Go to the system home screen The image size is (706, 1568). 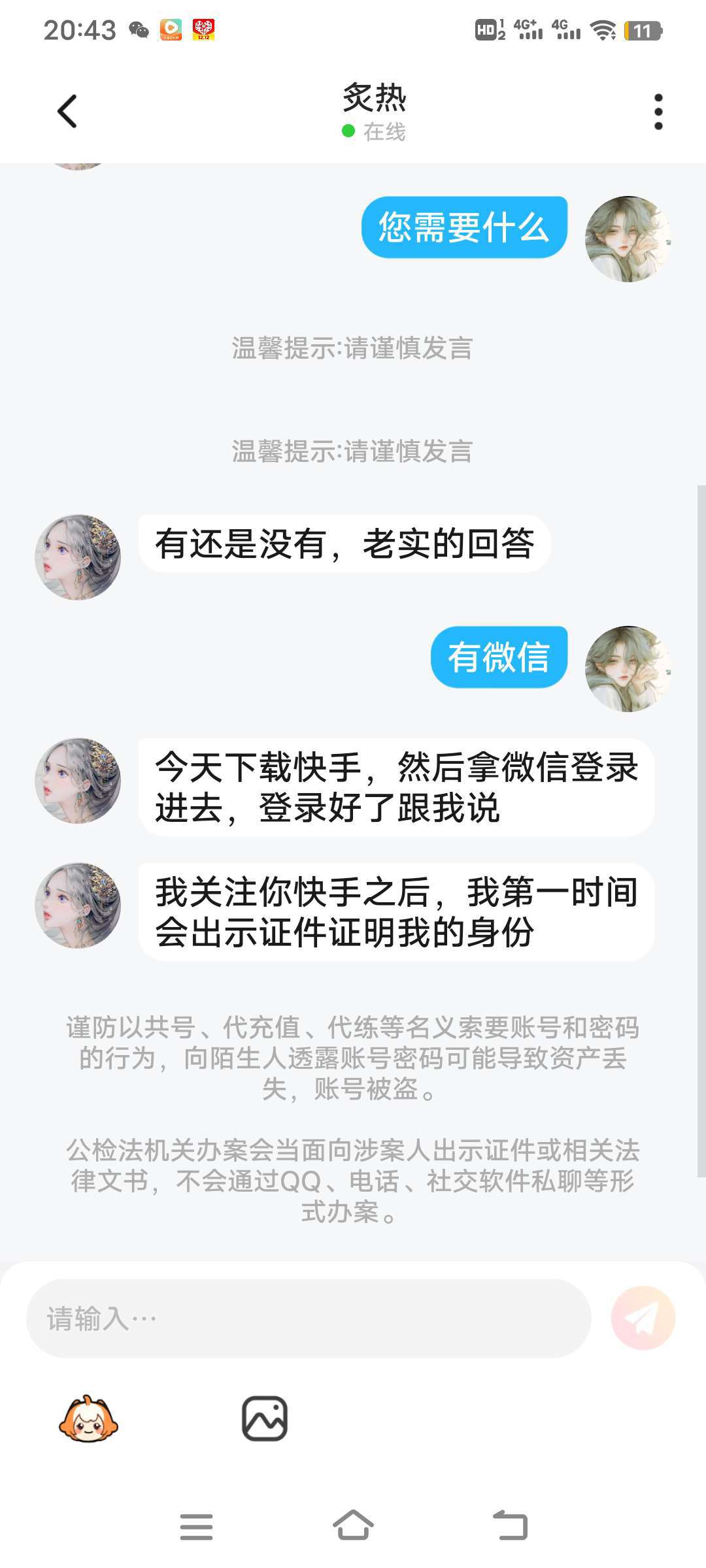pos(353,1526)
